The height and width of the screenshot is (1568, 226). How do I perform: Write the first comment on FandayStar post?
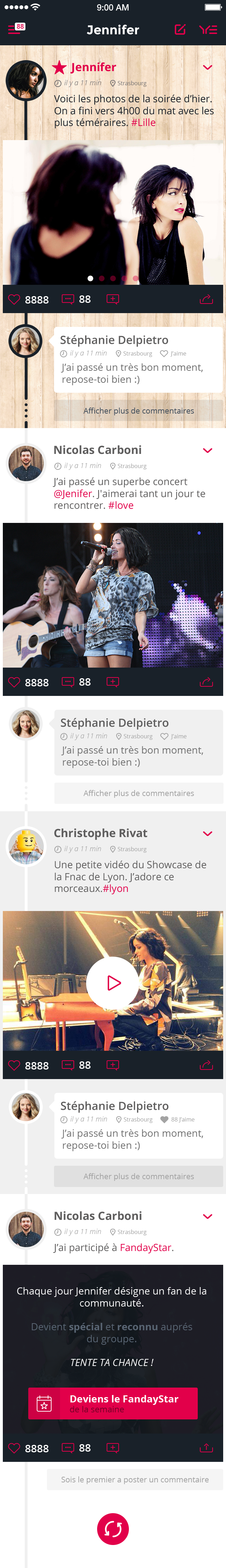(135, 1479)
